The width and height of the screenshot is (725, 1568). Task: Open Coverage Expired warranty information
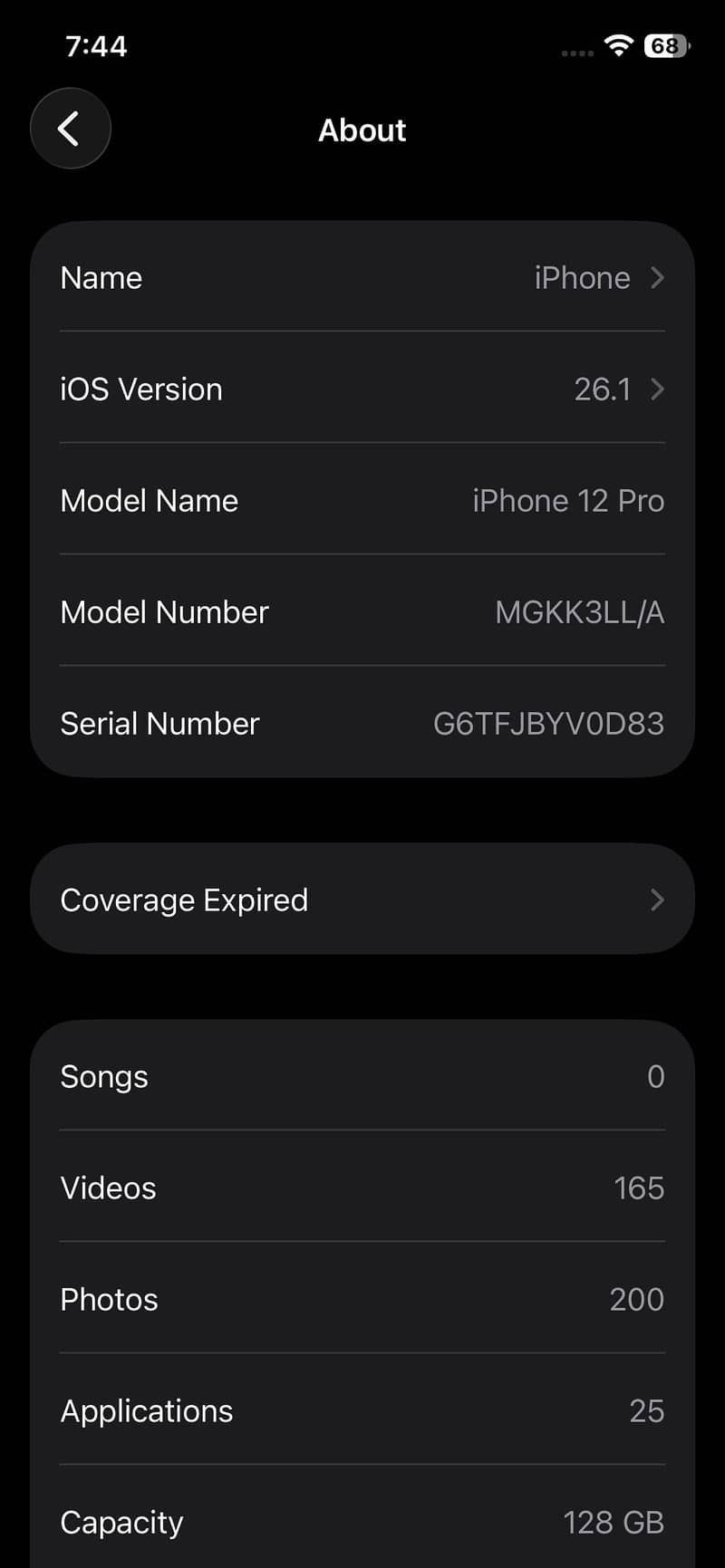point(184,899)
